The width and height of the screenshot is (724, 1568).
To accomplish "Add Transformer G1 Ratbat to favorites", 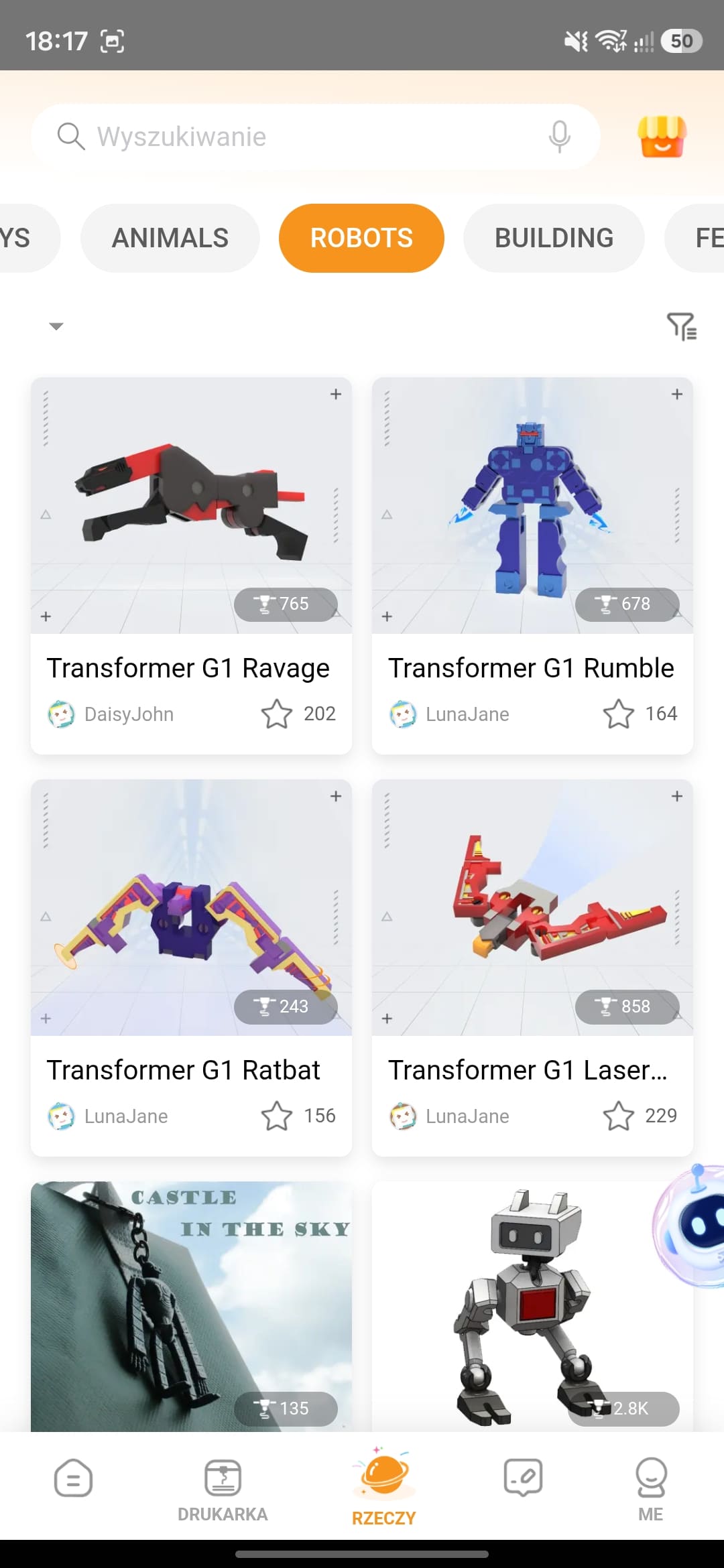I will point(276,1116).
